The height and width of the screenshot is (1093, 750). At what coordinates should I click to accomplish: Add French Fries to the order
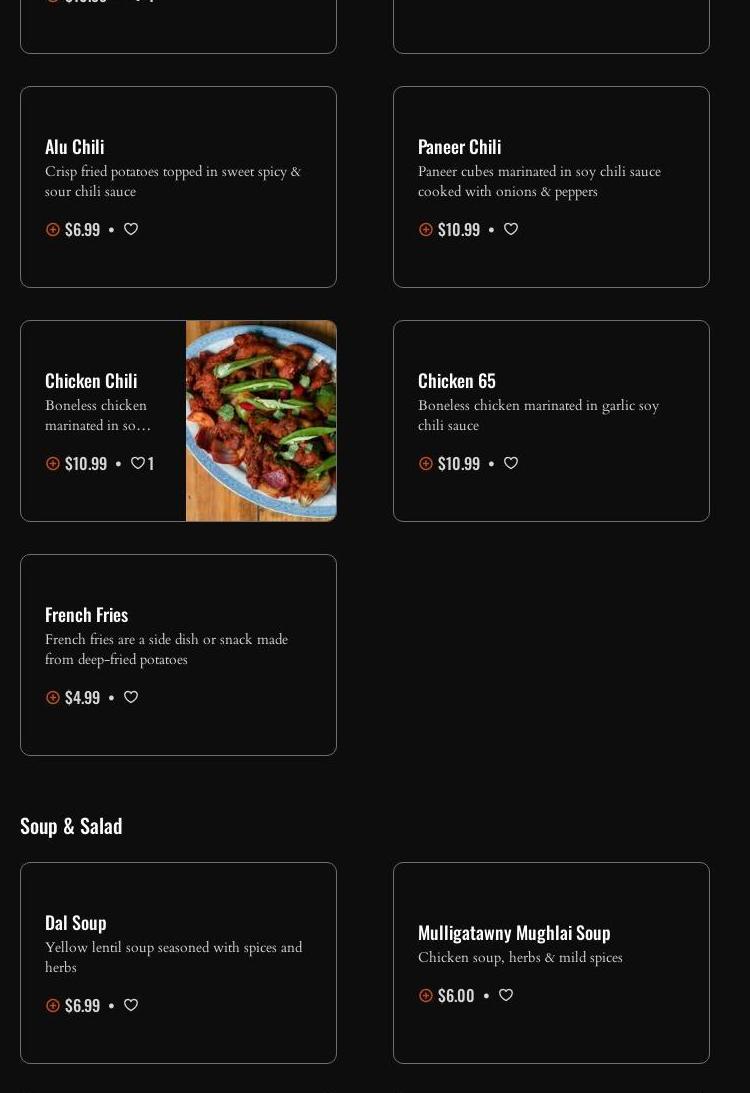click(53, 697)
